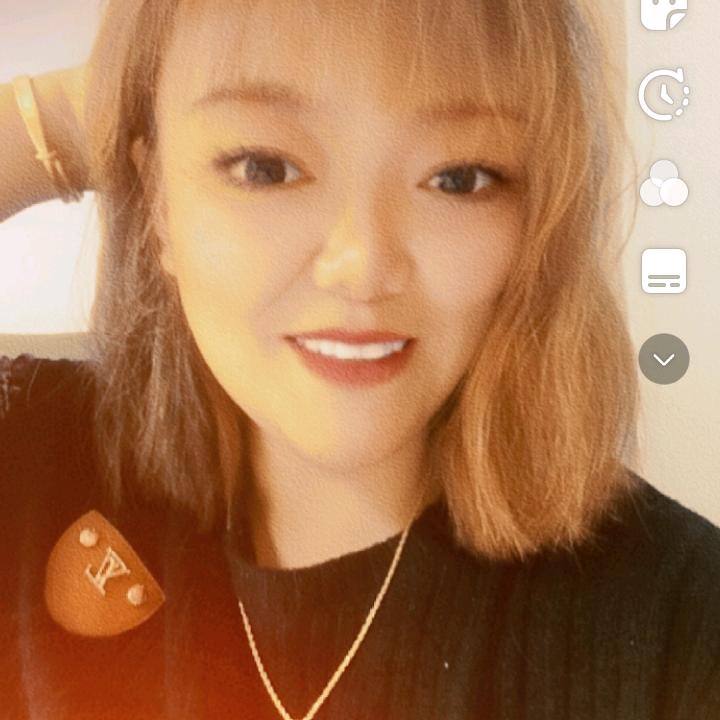The width and height of the screenshot is (720, 720).
Task: Collapse the side toolbar with the chevron
Action: [x=664, y=359]
